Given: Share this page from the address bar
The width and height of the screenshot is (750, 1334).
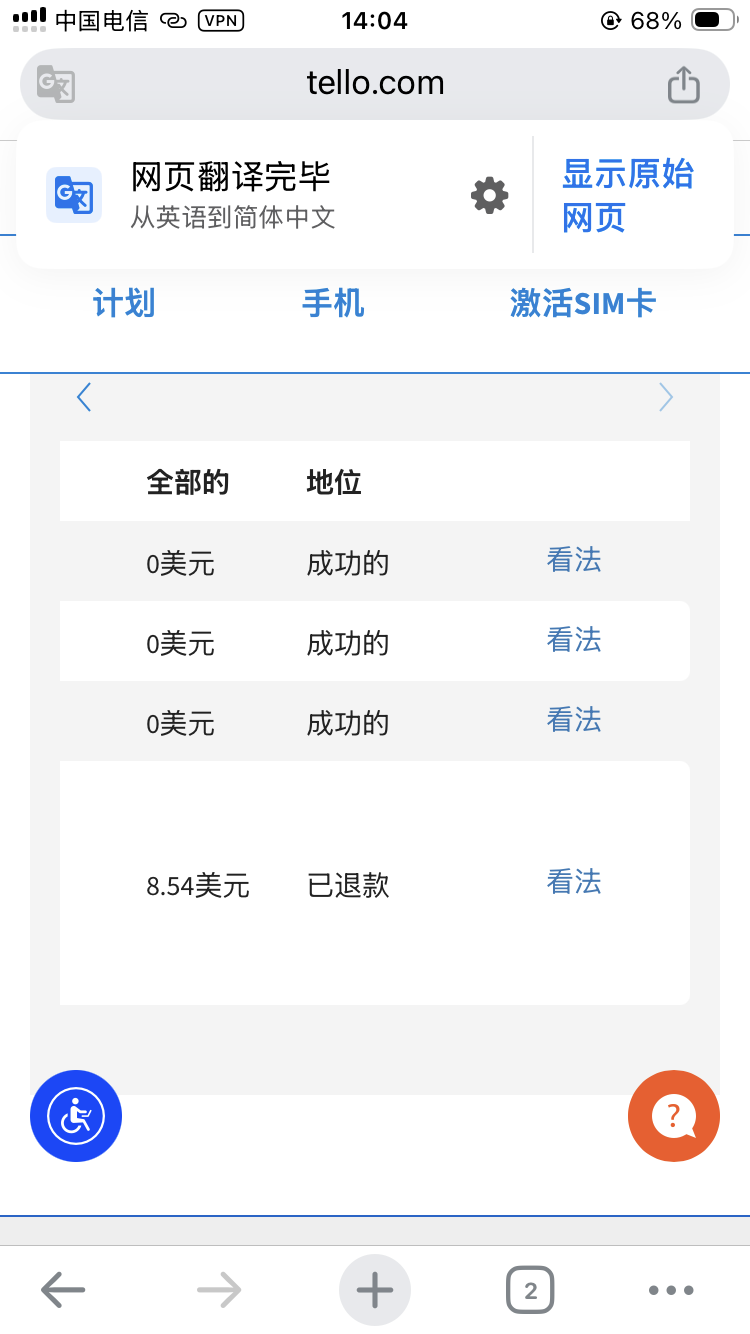Looking at the screenshot, I should 683,84.
